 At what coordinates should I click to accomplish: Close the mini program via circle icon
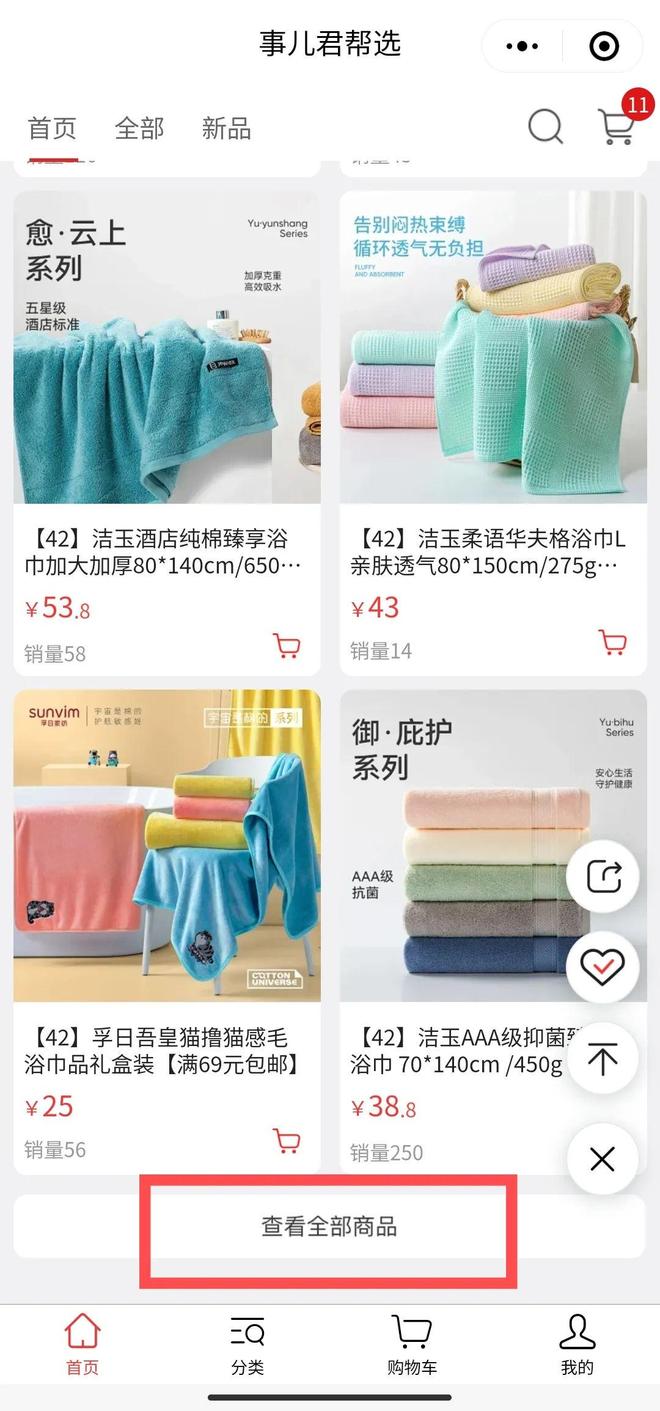tap(604, 46)
